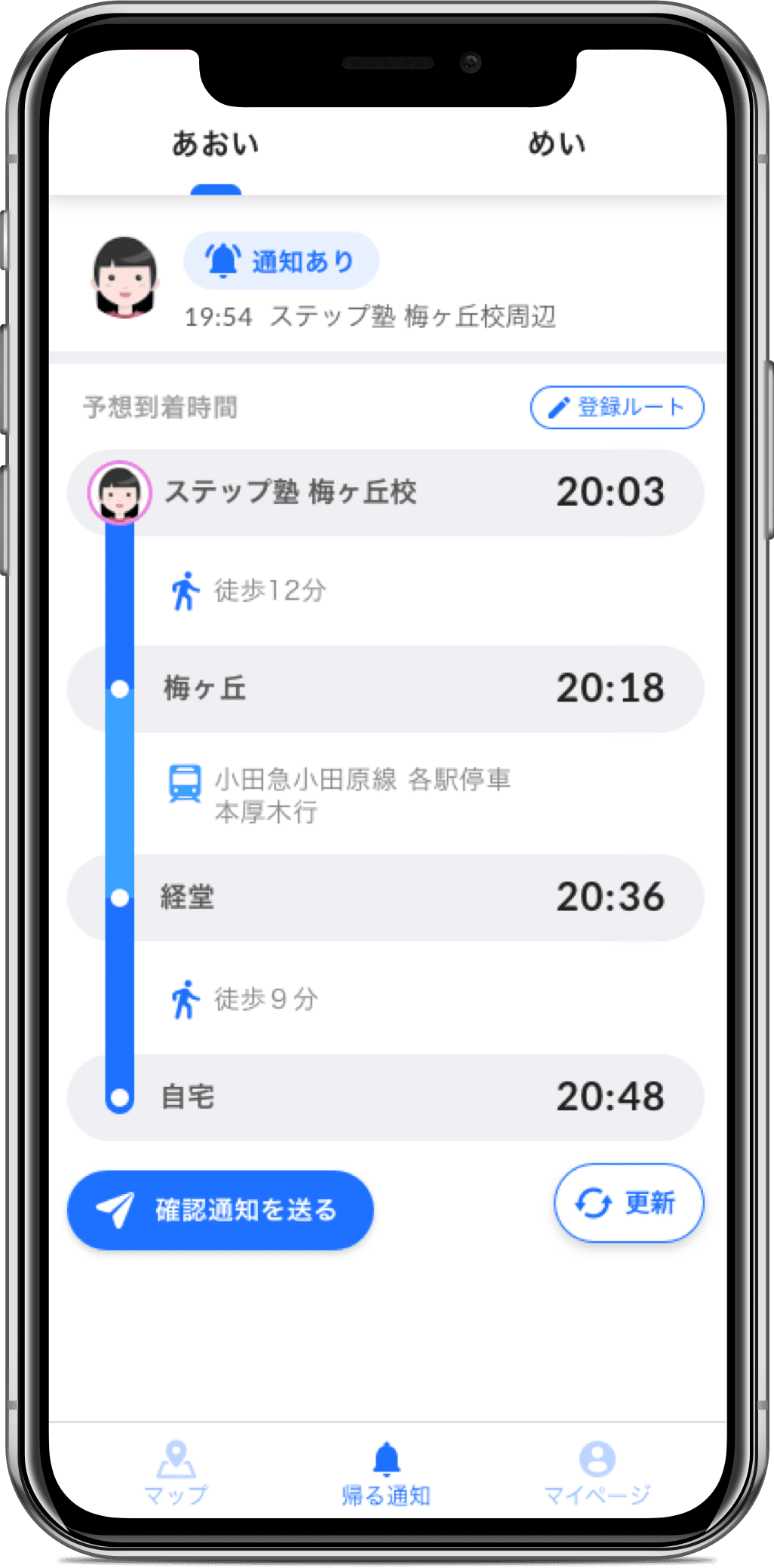Image resolution: width=774 pixels, height=1568 pixels.
Task: Select the 帰る通知 tab
Action: (386, 1473)
